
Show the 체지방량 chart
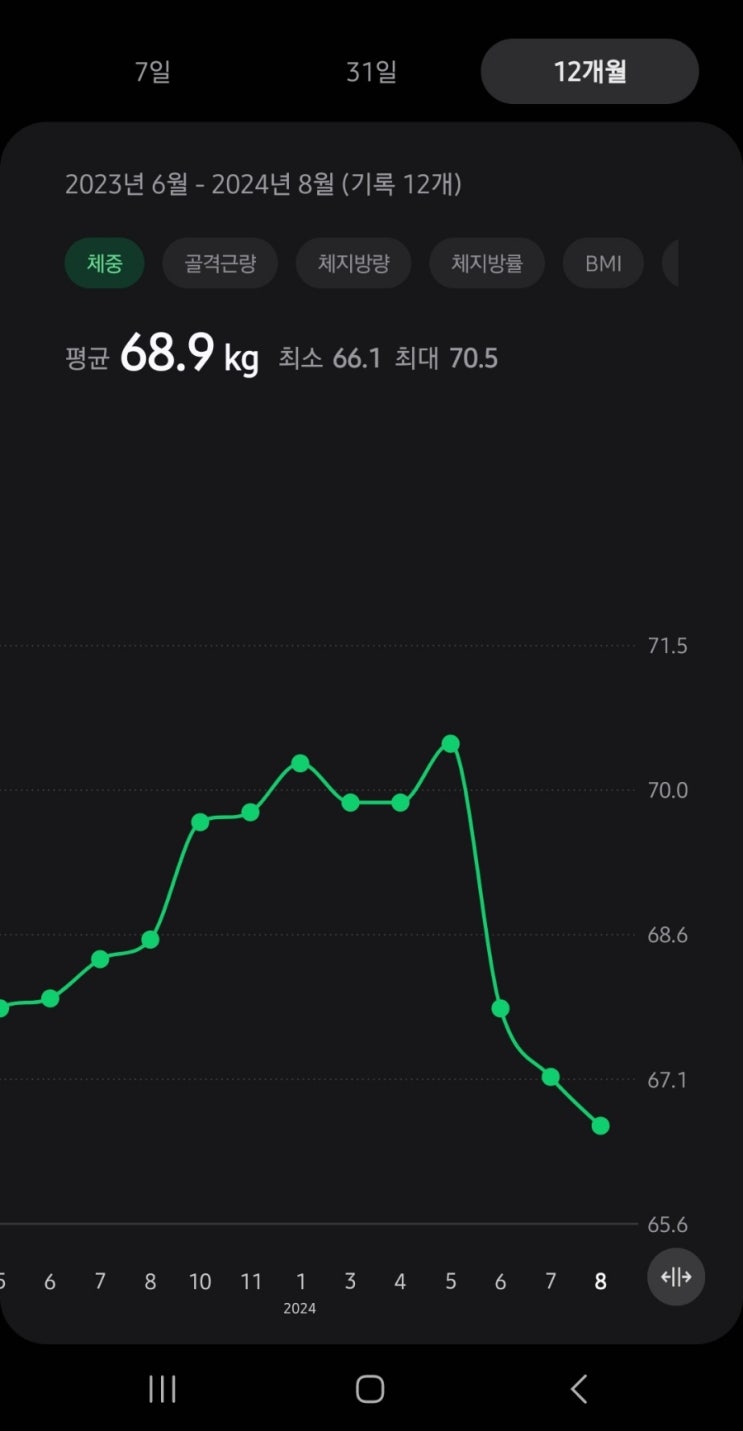click(353, 264)
